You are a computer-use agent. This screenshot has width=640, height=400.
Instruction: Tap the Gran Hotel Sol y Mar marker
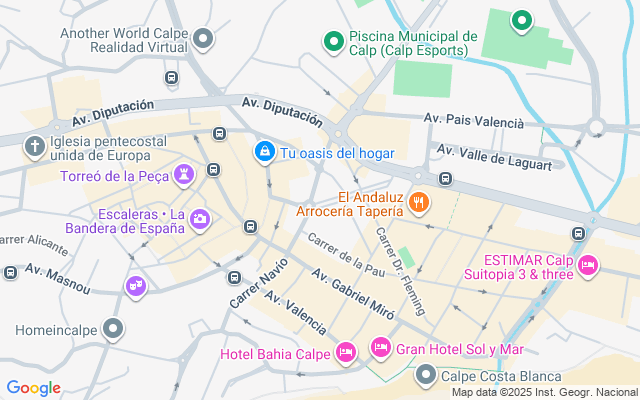pyautogui.click(x=380, y=347)
